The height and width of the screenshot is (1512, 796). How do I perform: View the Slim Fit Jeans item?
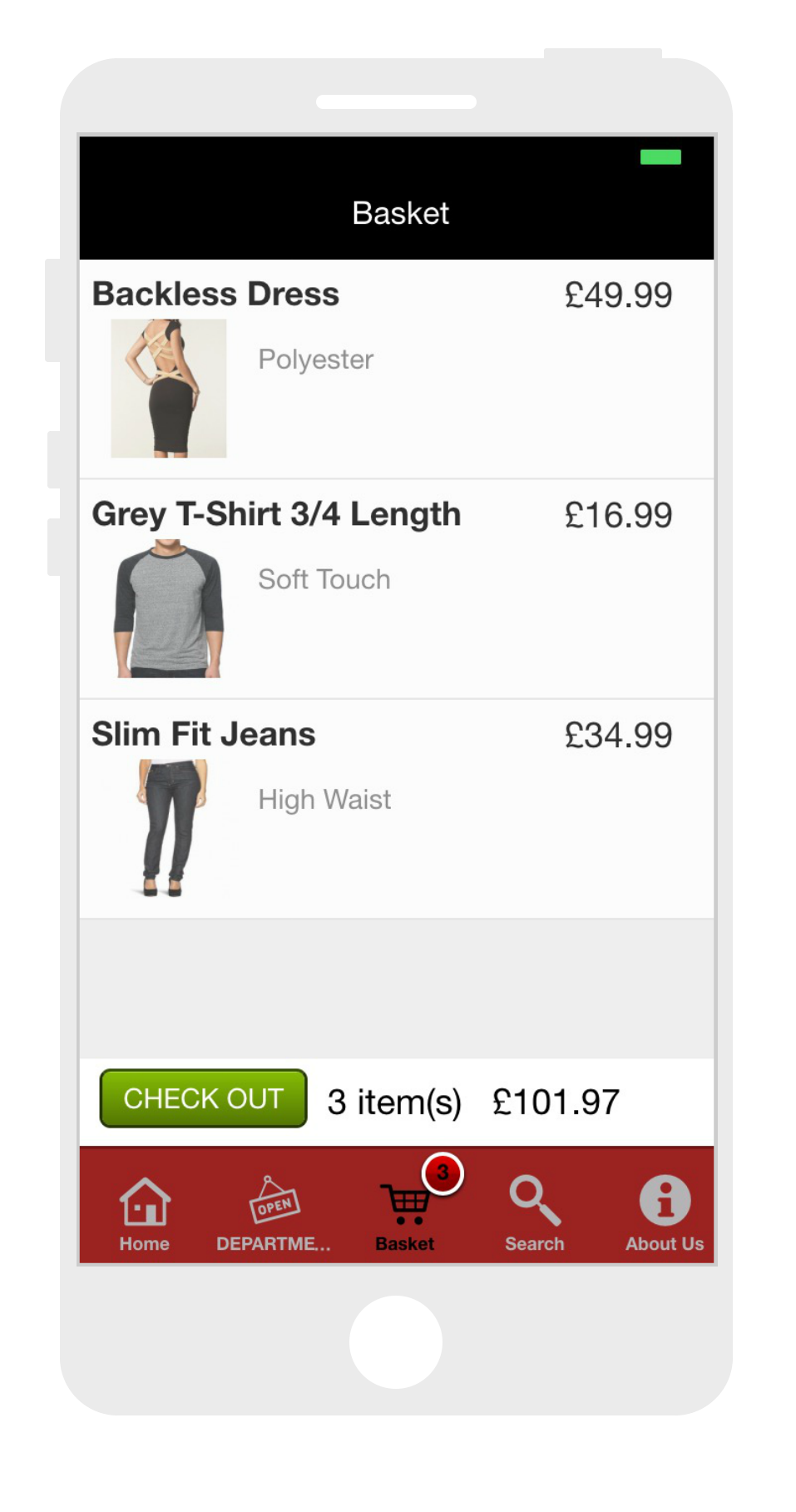point(396,809)
